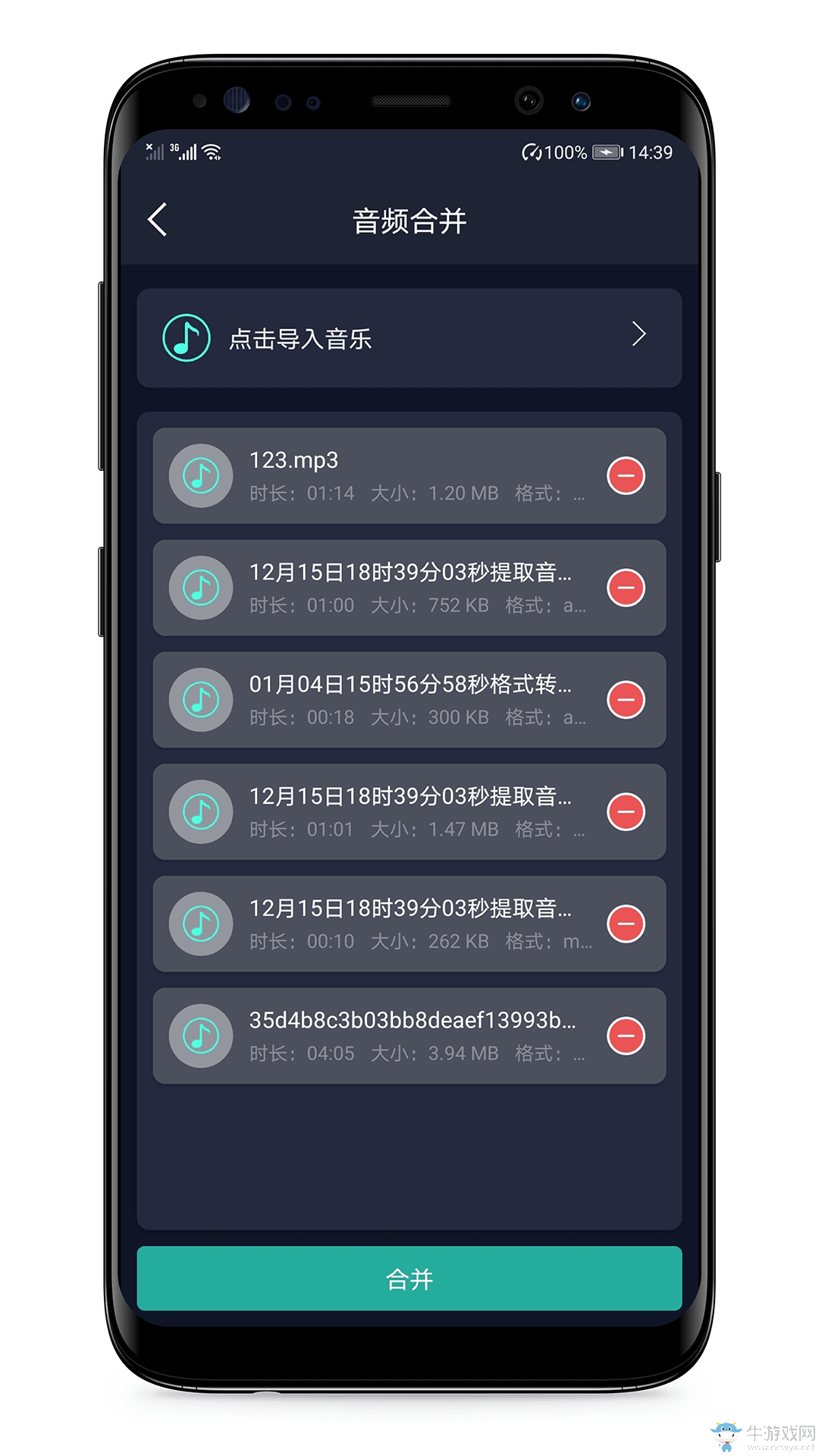Open 点击导入音乐 to import music

(409, 338)
